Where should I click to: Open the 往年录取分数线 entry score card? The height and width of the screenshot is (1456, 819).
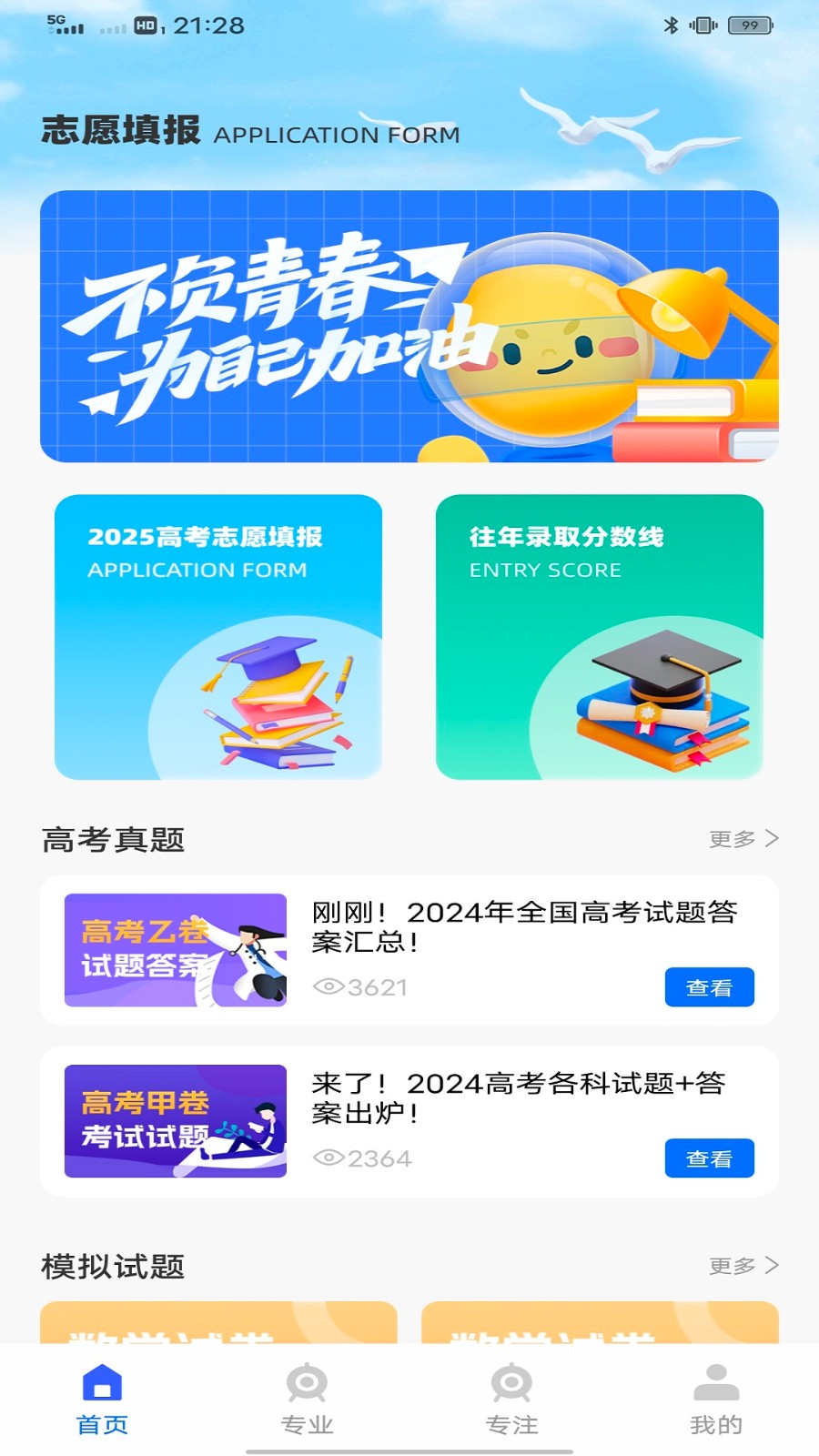click(601, 637)
